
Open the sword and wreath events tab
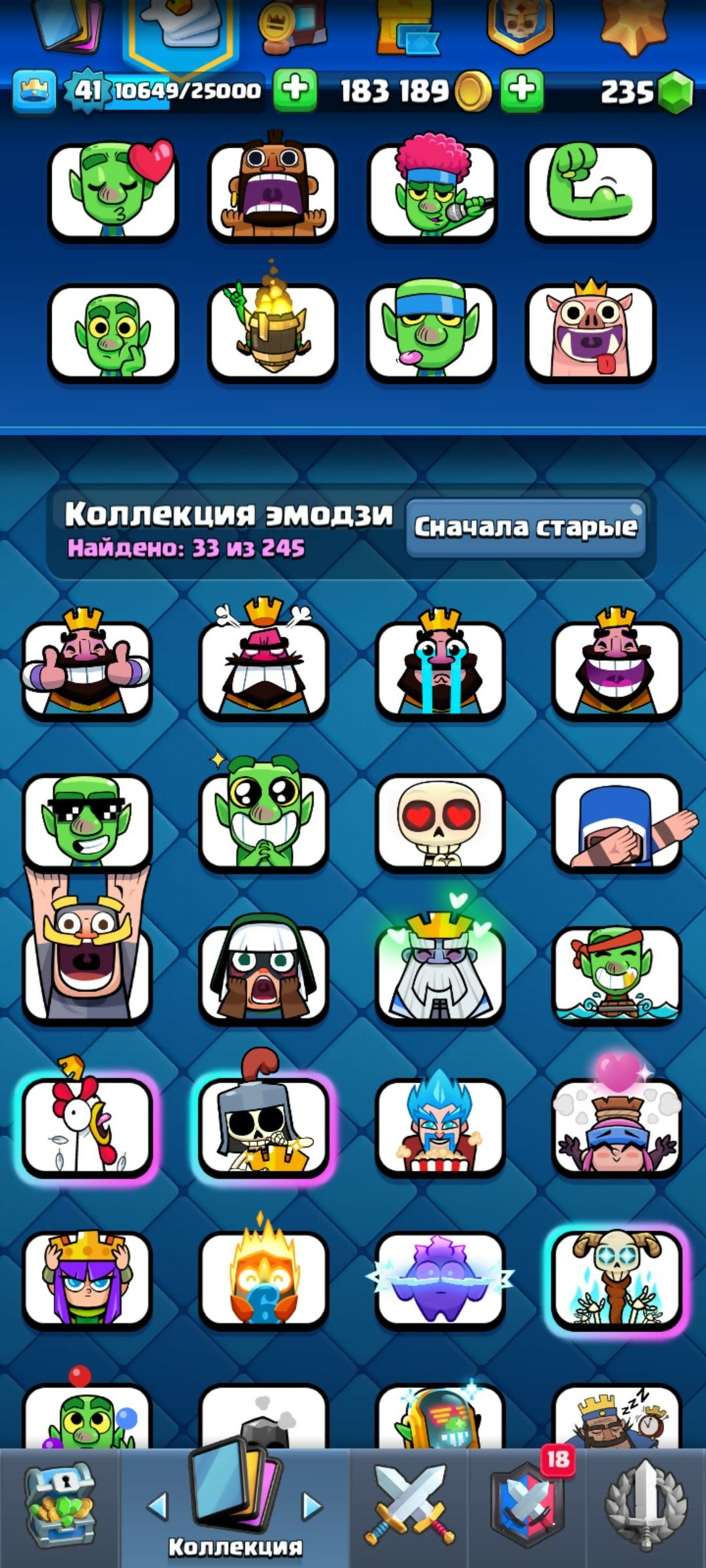click(x=646, y=1508)
